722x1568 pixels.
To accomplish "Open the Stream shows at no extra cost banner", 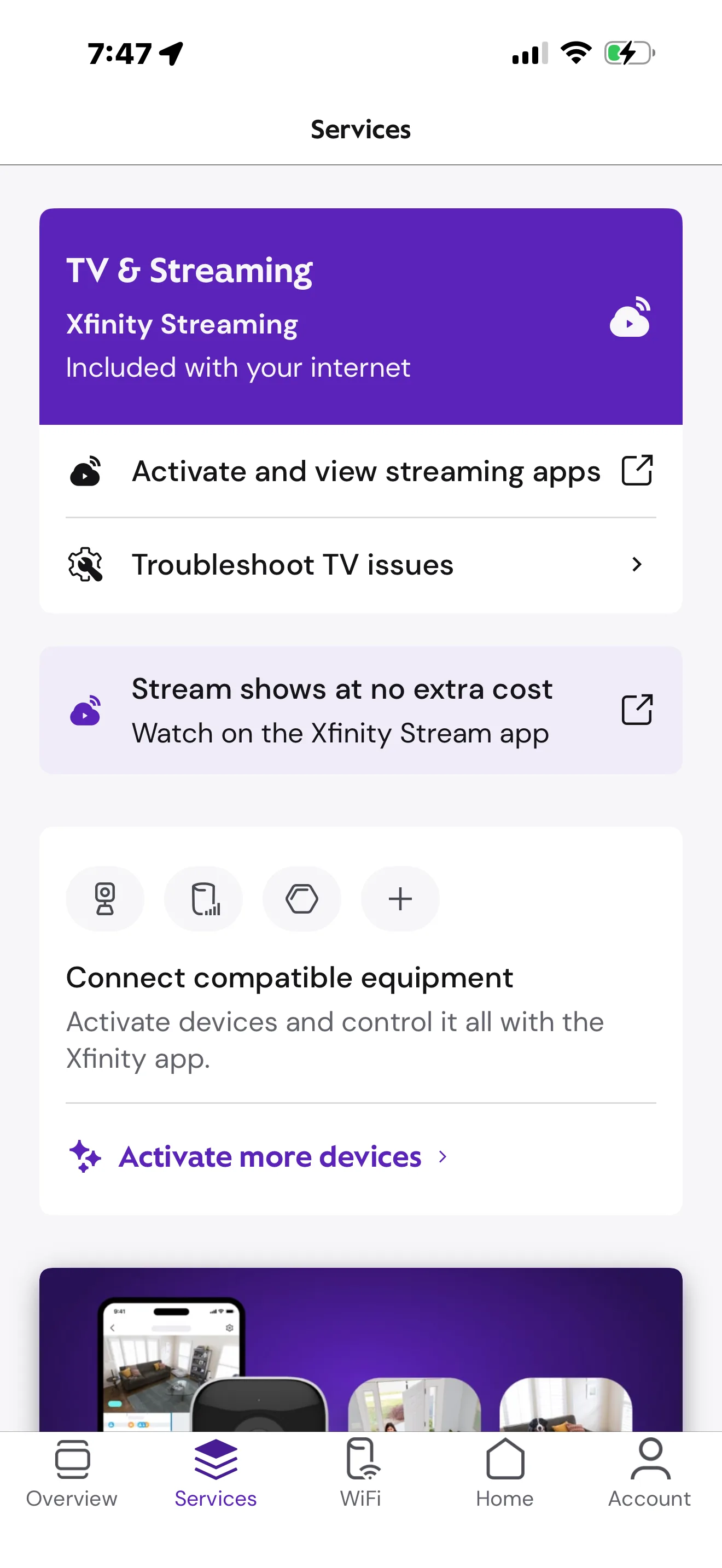I will [x=360, y=710].
